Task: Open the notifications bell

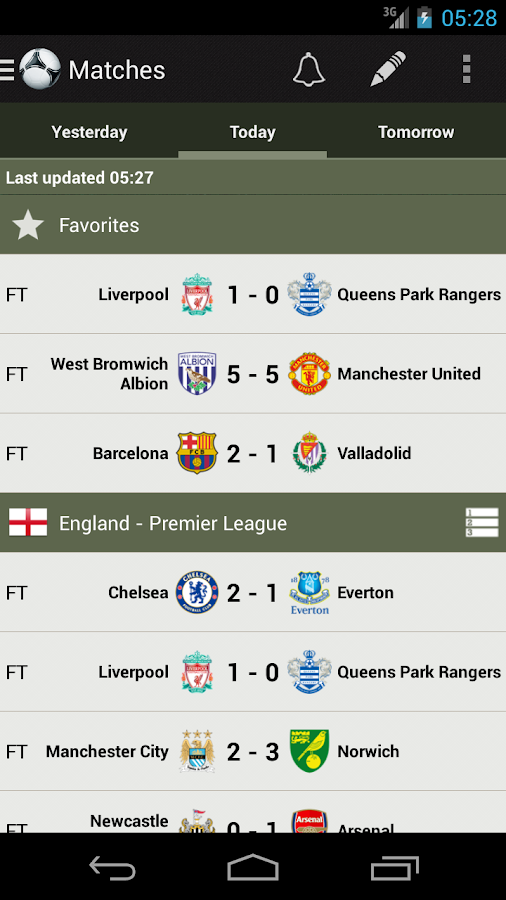Action: pyautogui.click(x=309, y=69)
